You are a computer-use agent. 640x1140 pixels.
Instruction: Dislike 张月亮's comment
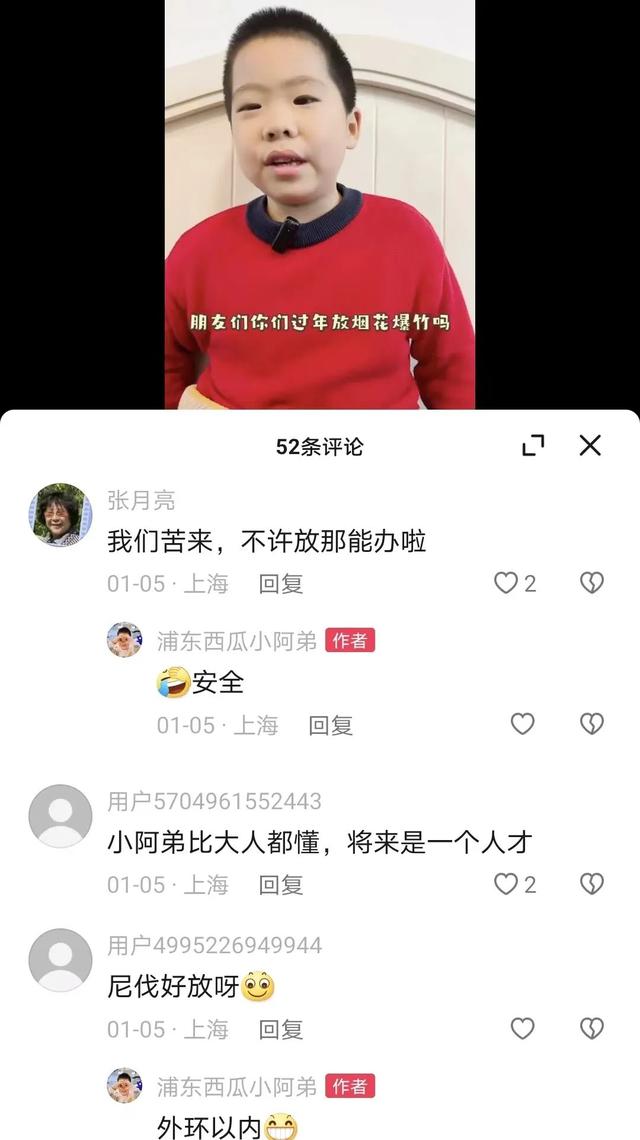coord(592,583)
